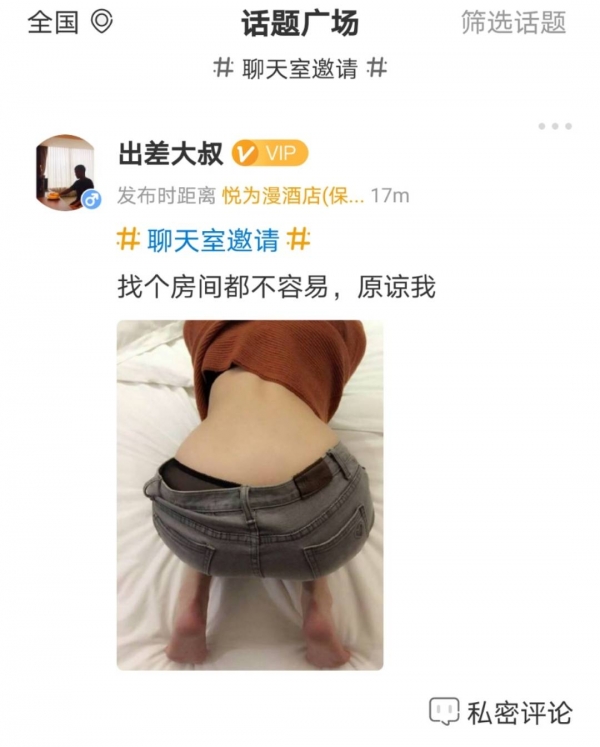Open the #聊天室邀请# hashtag in the post
Image resolution: width=600 pixels, height=747 pixels.
[214, 240]
